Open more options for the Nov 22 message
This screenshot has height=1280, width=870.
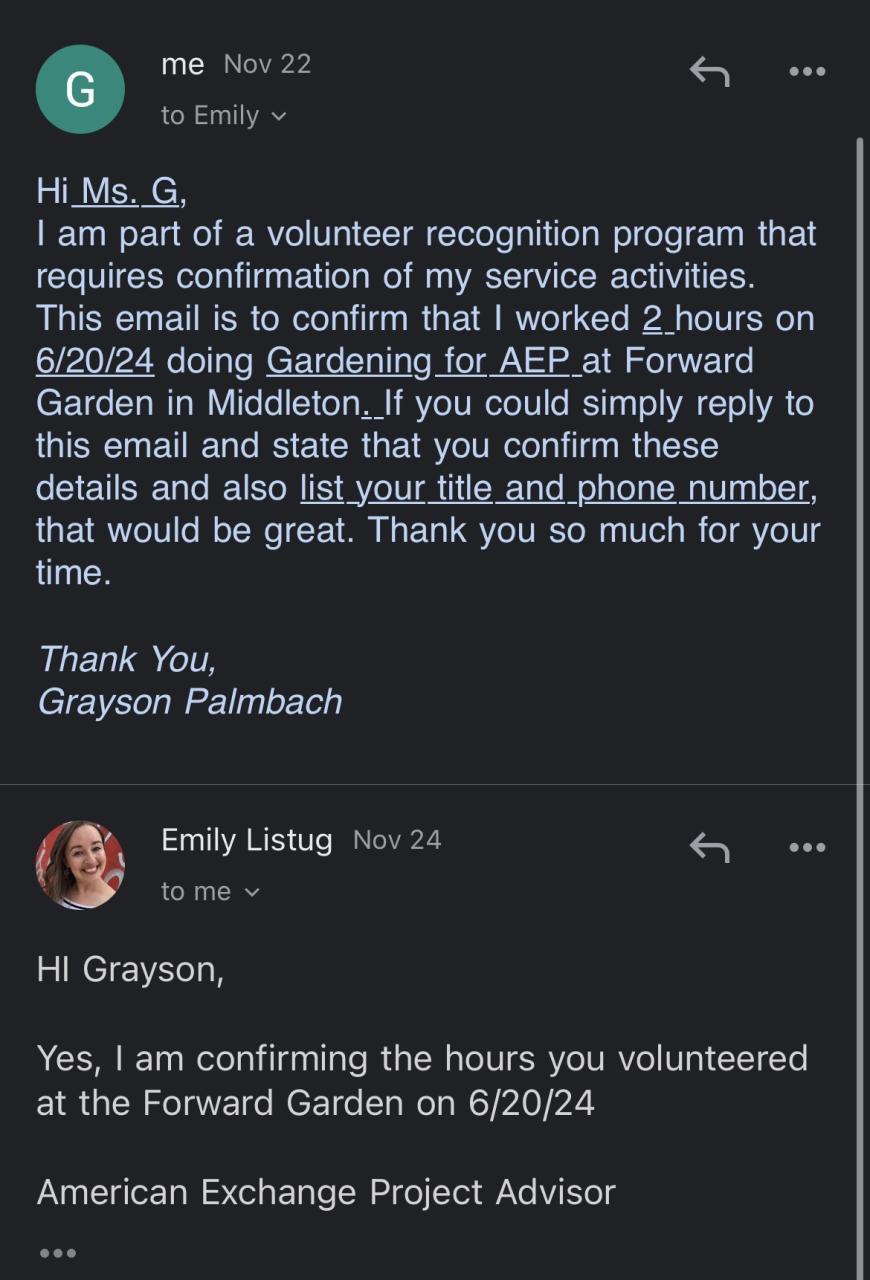tap(807, 72)
